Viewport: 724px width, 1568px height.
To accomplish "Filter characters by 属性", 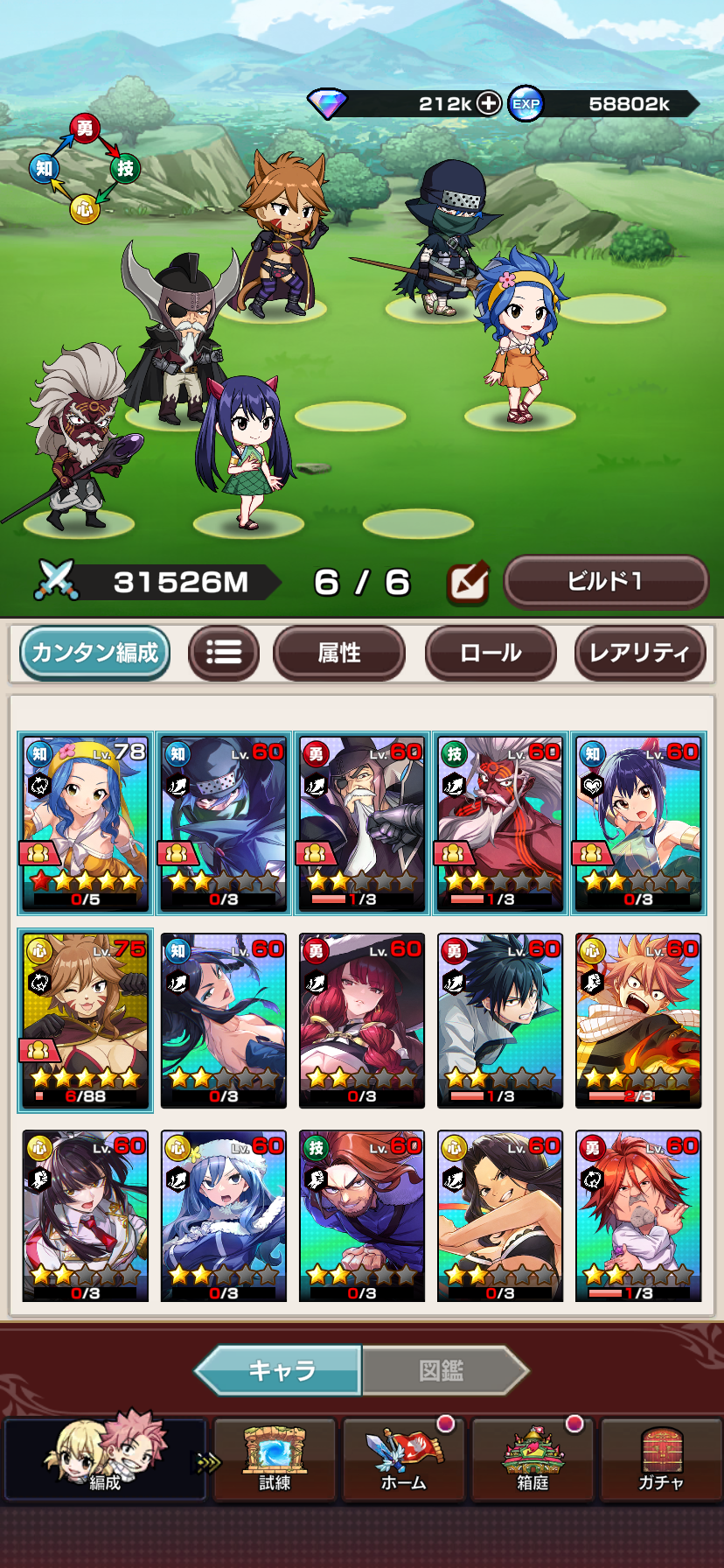I will (x=338, y=653).
